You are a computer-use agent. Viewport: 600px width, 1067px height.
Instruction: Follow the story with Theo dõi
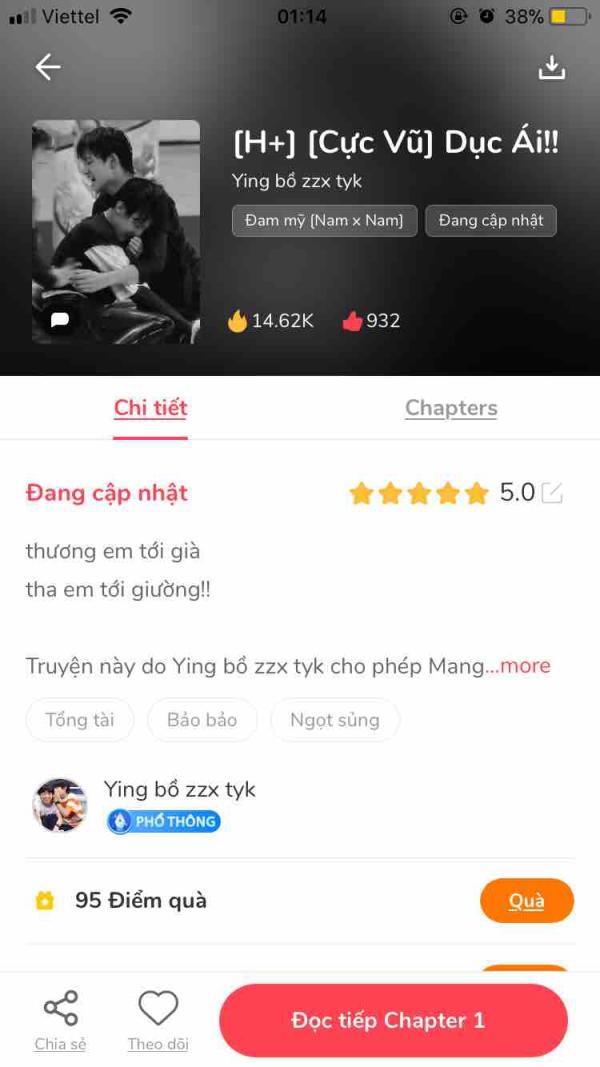(x=158, y=1020)
